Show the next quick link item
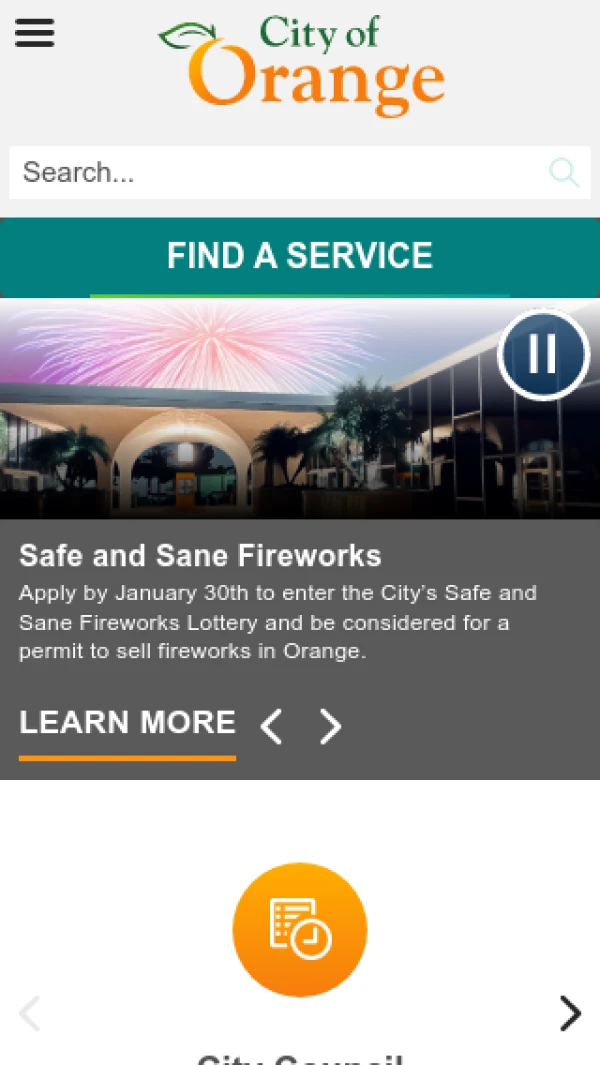The height and width of the screenshot is (1065, 600). pyautogui.click(x=569, y=1013)
